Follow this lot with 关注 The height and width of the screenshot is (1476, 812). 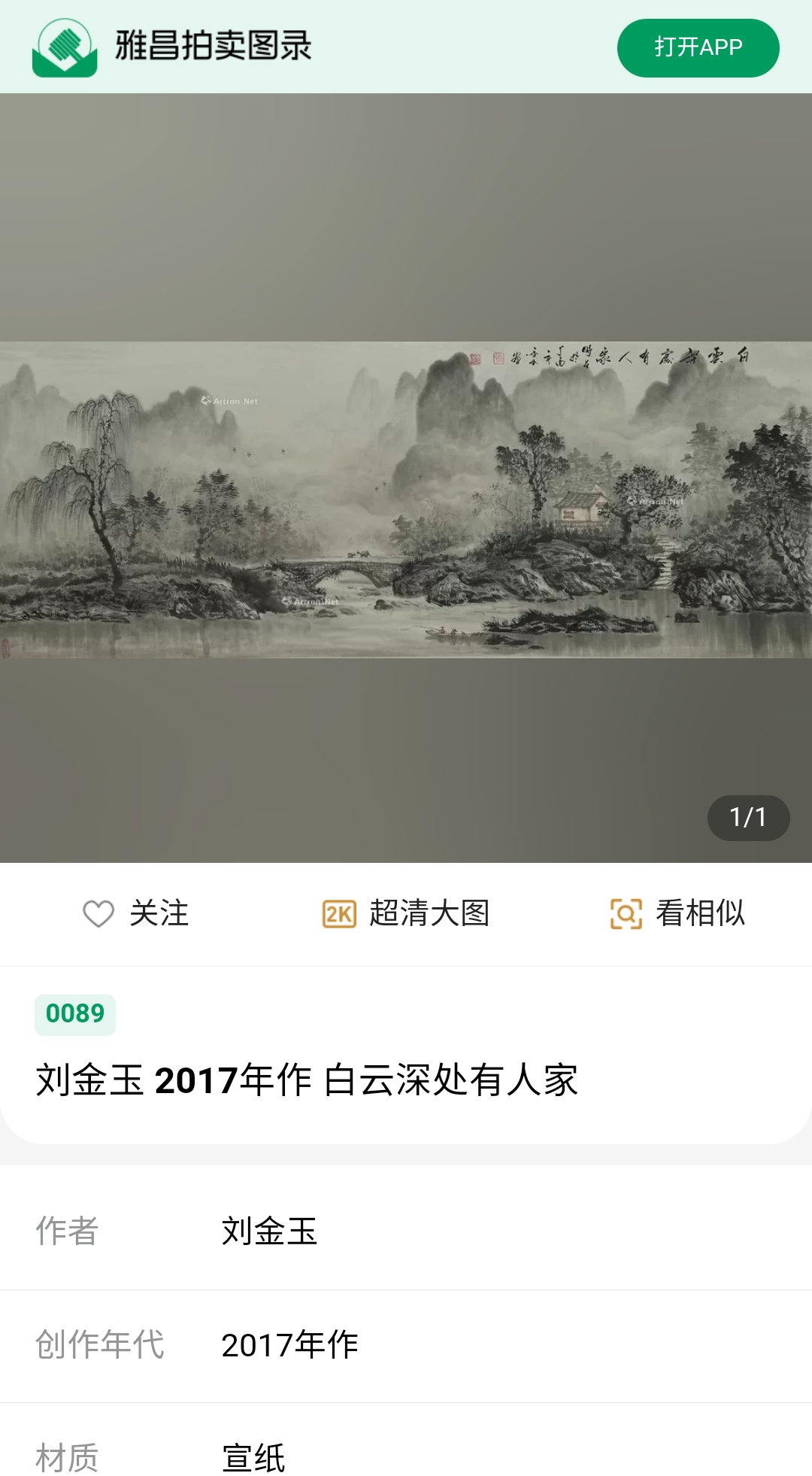point(136,913)
